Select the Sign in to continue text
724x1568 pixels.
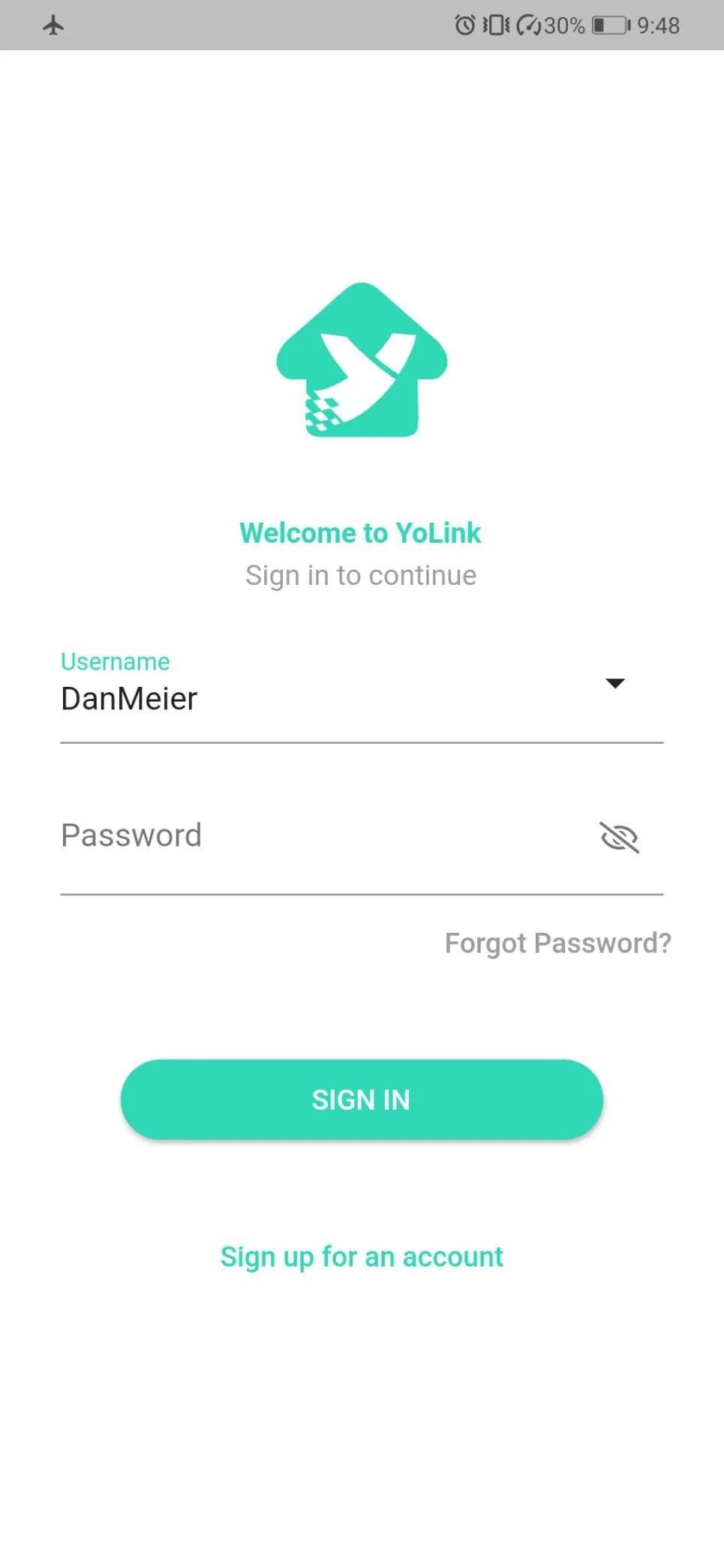[x=361, y=575]
